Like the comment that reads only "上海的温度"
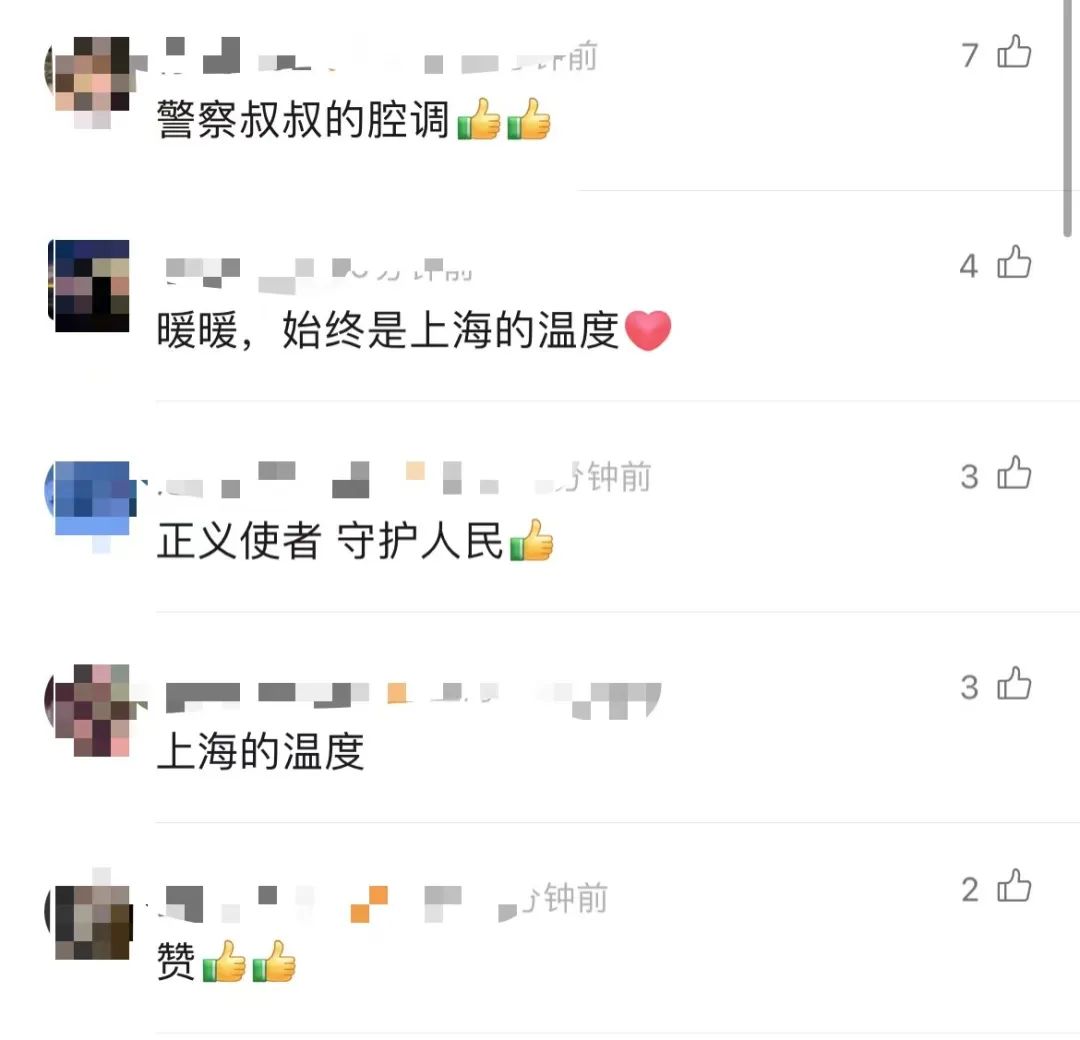The height and width of the screenshot is (1040, 1080). (x=1014, y=686)
